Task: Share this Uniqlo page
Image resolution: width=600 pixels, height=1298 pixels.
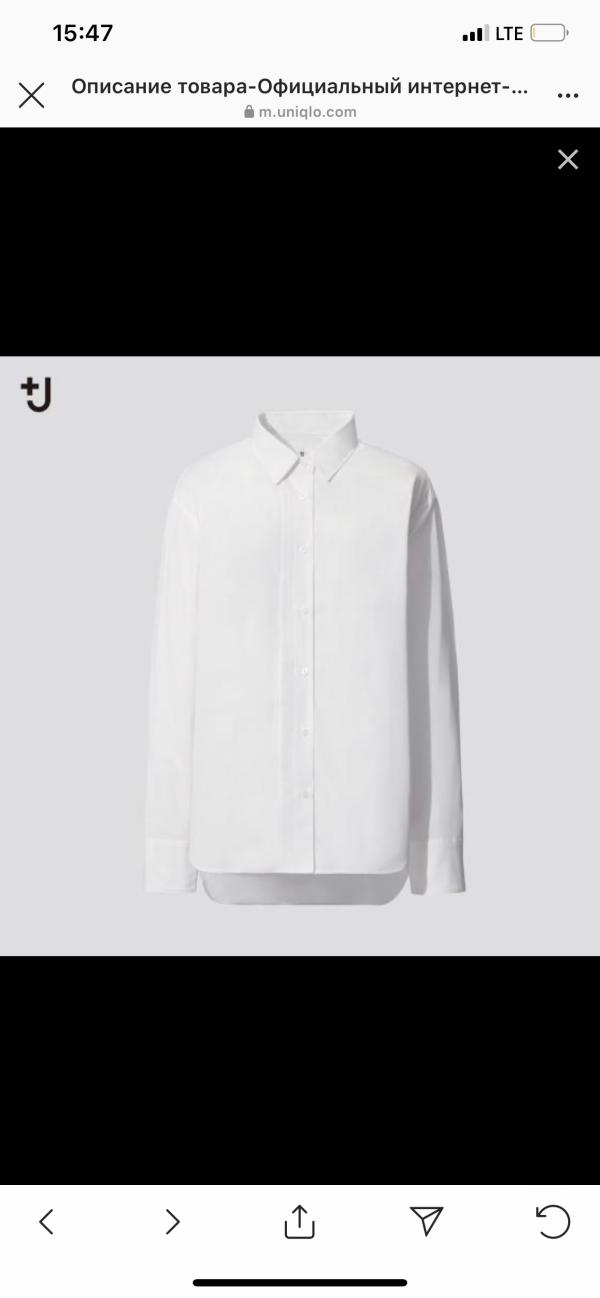Action: [300, 1221]
